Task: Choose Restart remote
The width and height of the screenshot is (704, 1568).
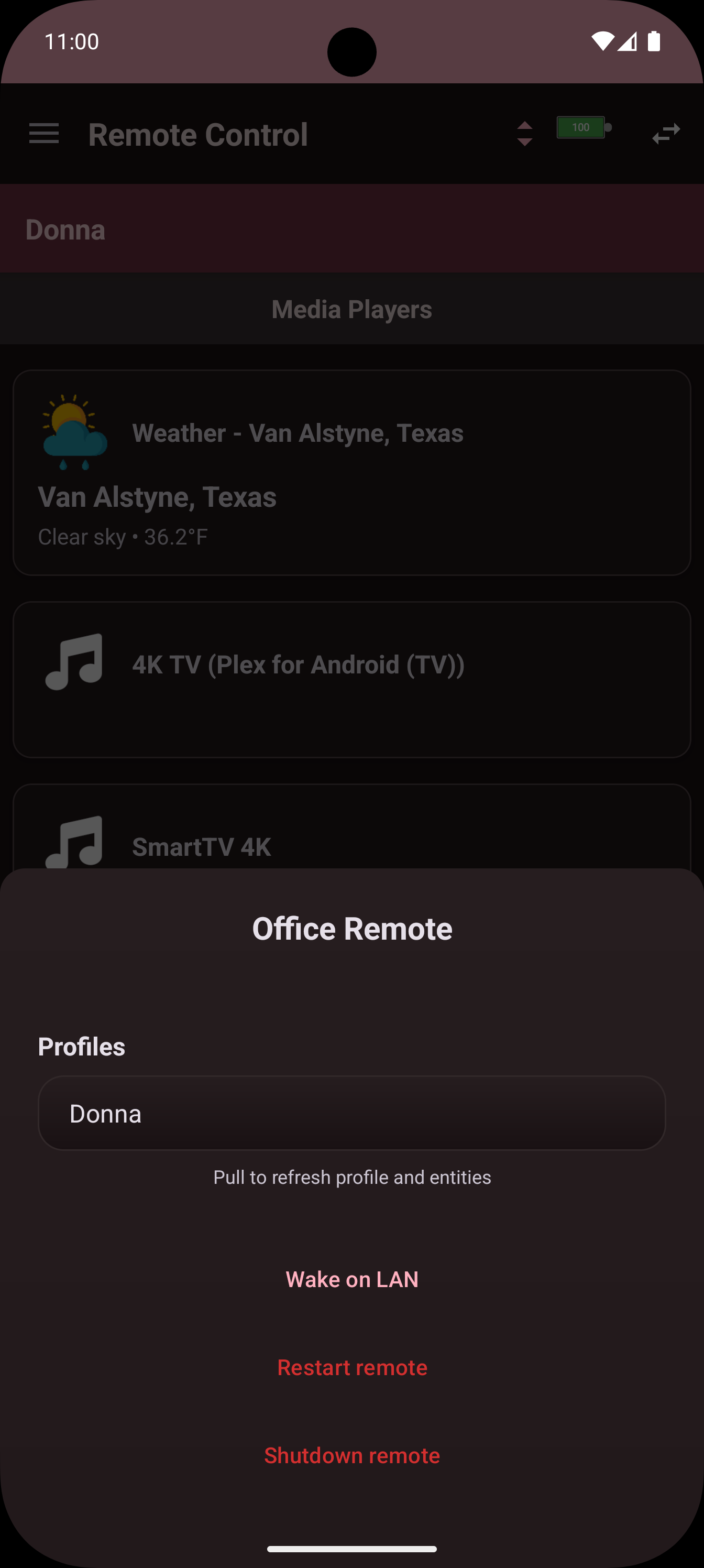Action: pyautogui.click(x=351, y=1367)
